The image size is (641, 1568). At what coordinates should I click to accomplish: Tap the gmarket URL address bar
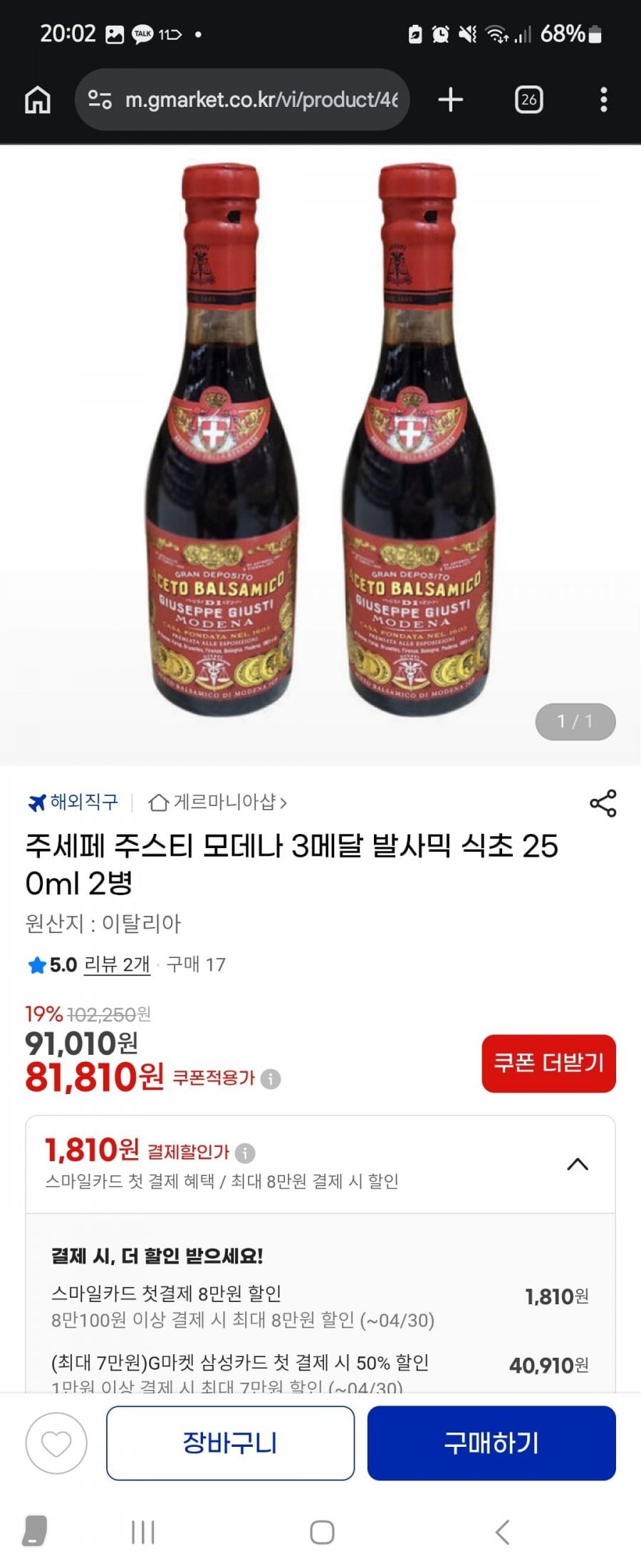tap(242, 100)
